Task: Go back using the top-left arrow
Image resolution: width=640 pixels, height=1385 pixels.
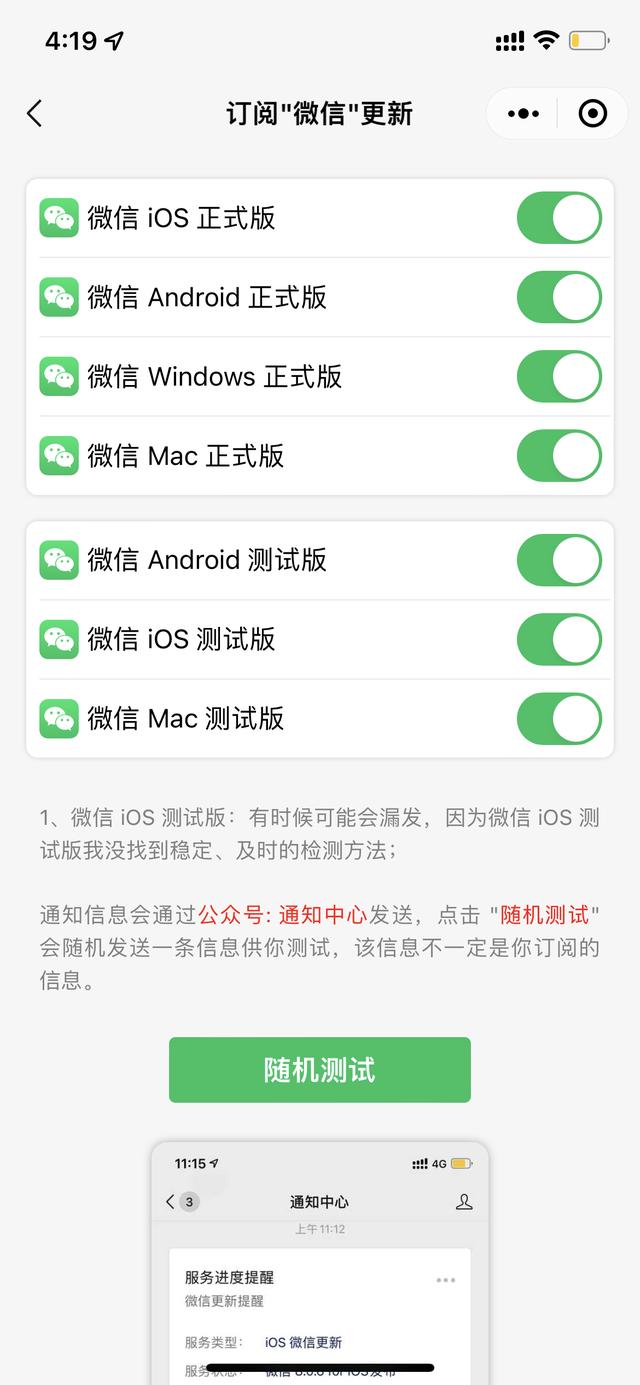Action: click(35, 113)
